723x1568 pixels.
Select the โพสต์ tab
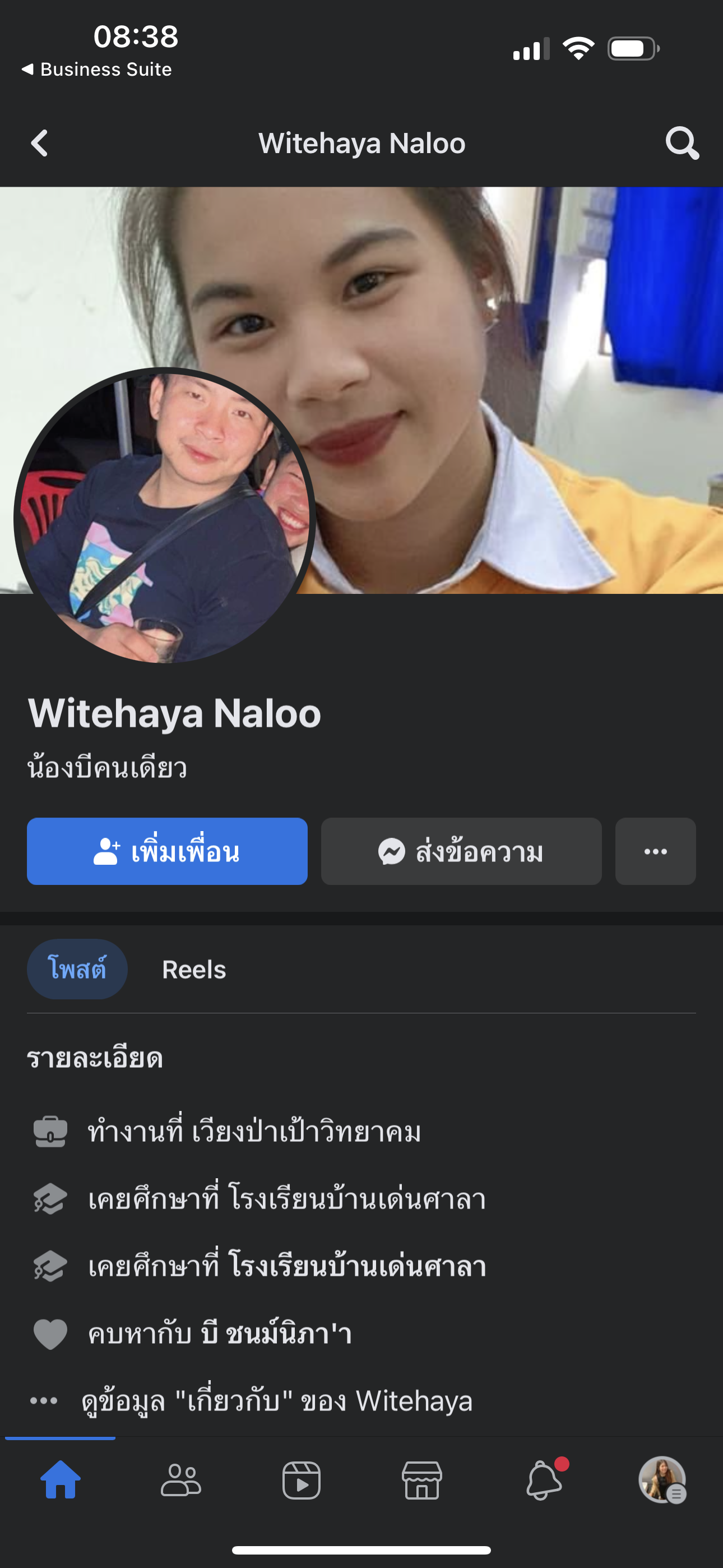point(77,969)
